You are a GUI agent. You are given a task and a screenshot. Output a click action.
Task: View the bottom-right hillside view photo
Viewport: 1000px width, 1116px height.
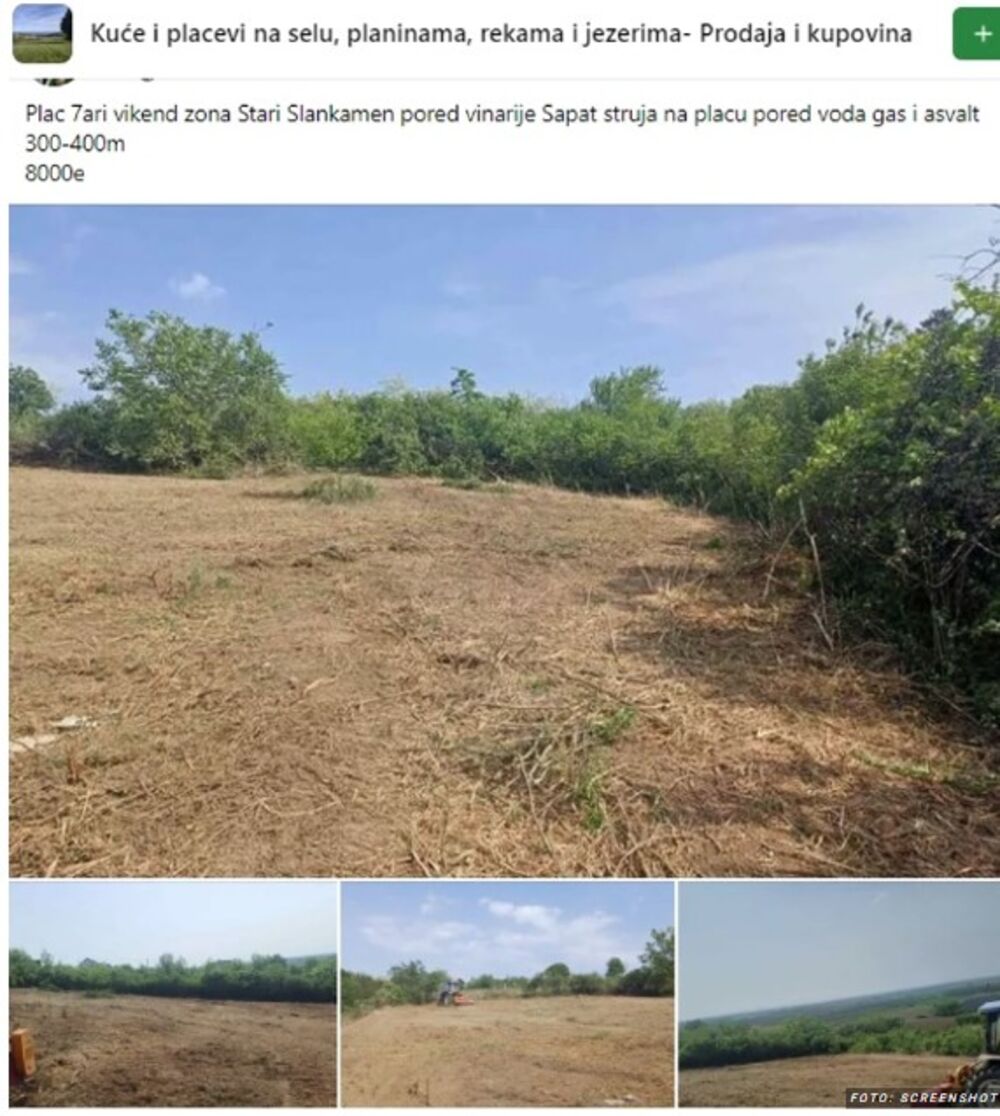(838, 993)
